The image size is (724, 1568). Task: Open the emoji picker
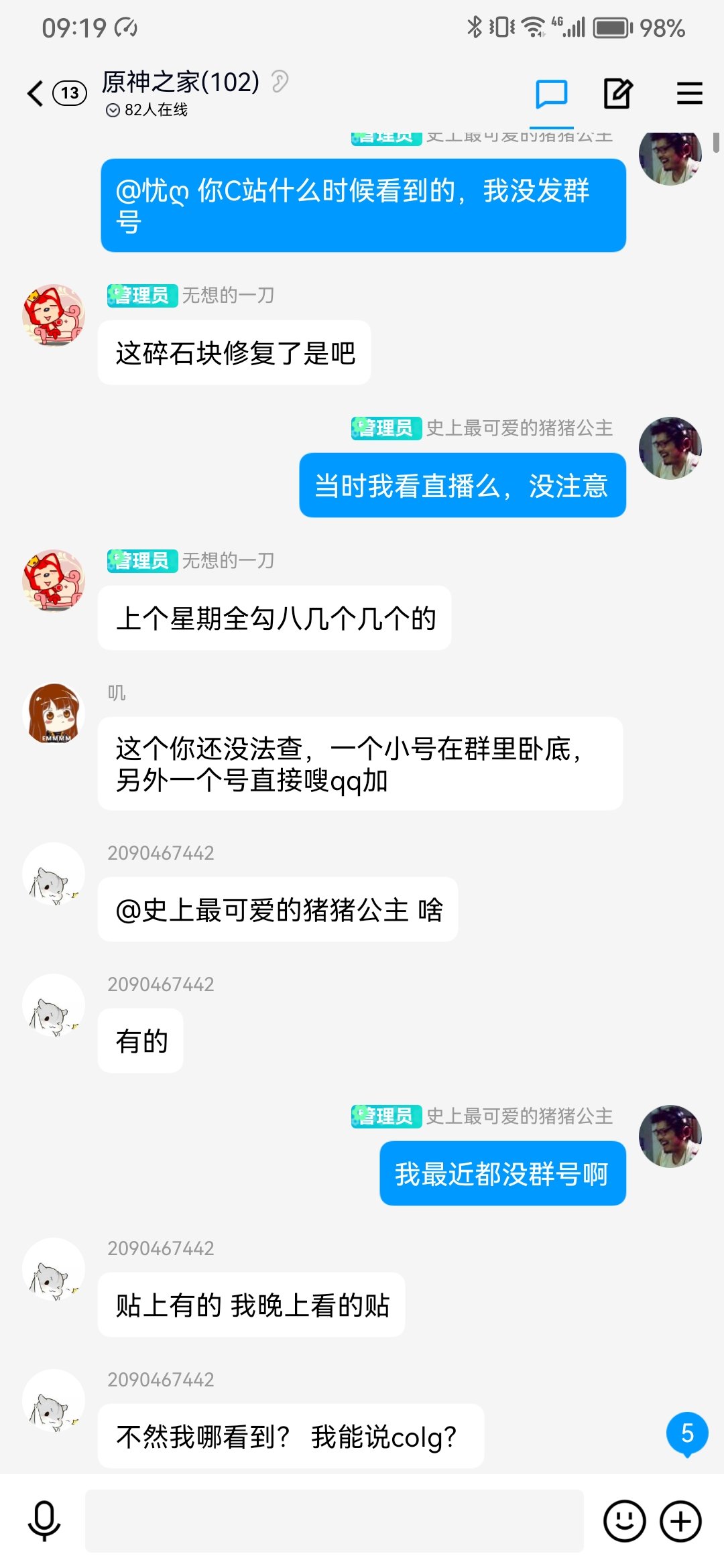pos(624,1521)
